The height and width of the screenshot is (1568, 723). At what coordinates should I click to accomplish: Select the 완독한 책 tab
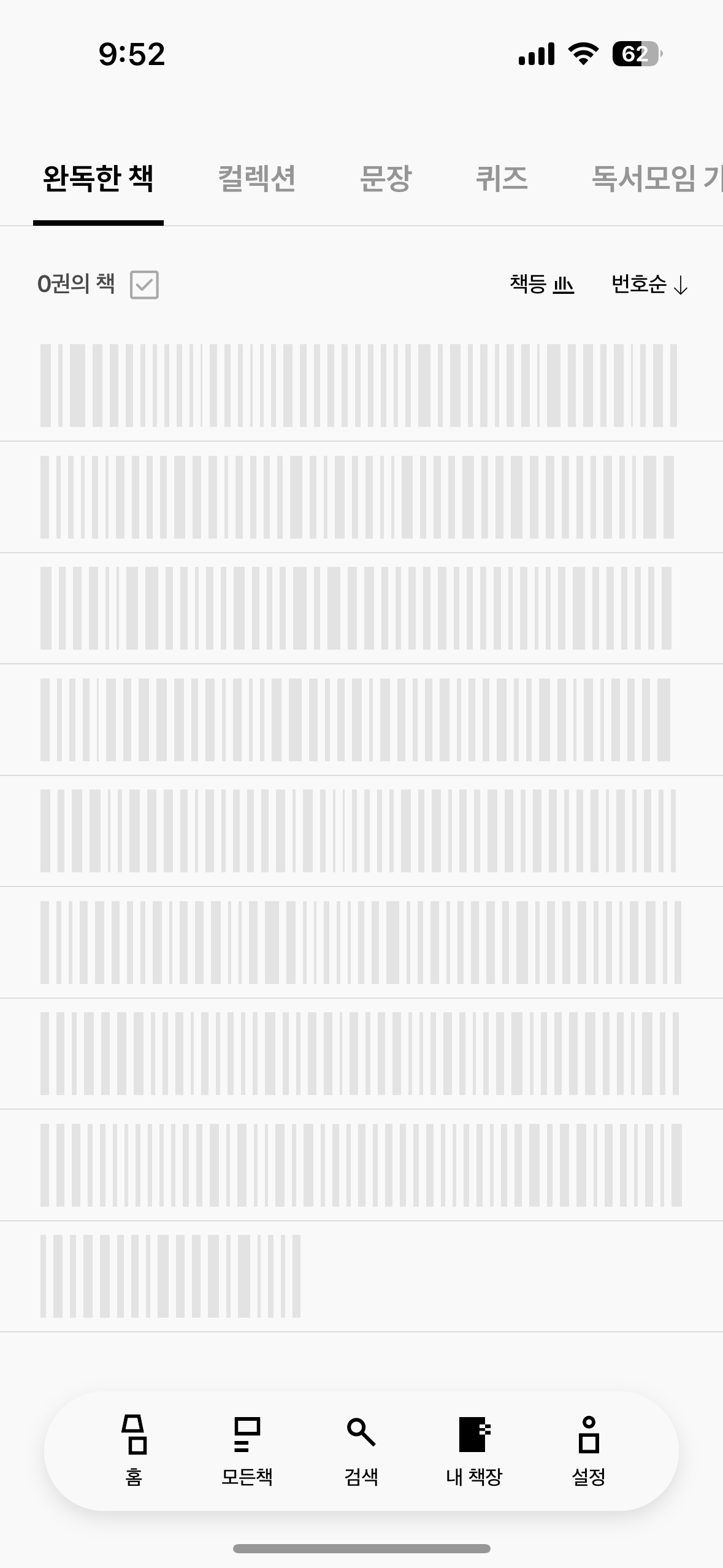pos(98,179)
